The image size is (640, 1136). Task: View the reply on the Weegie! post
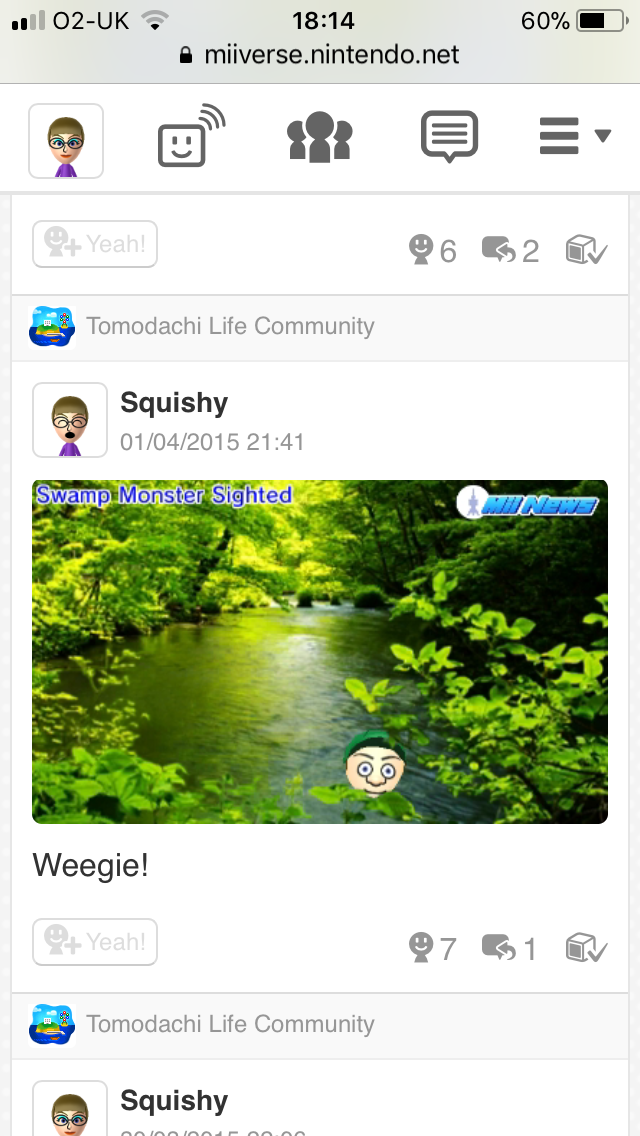[510, 948]
